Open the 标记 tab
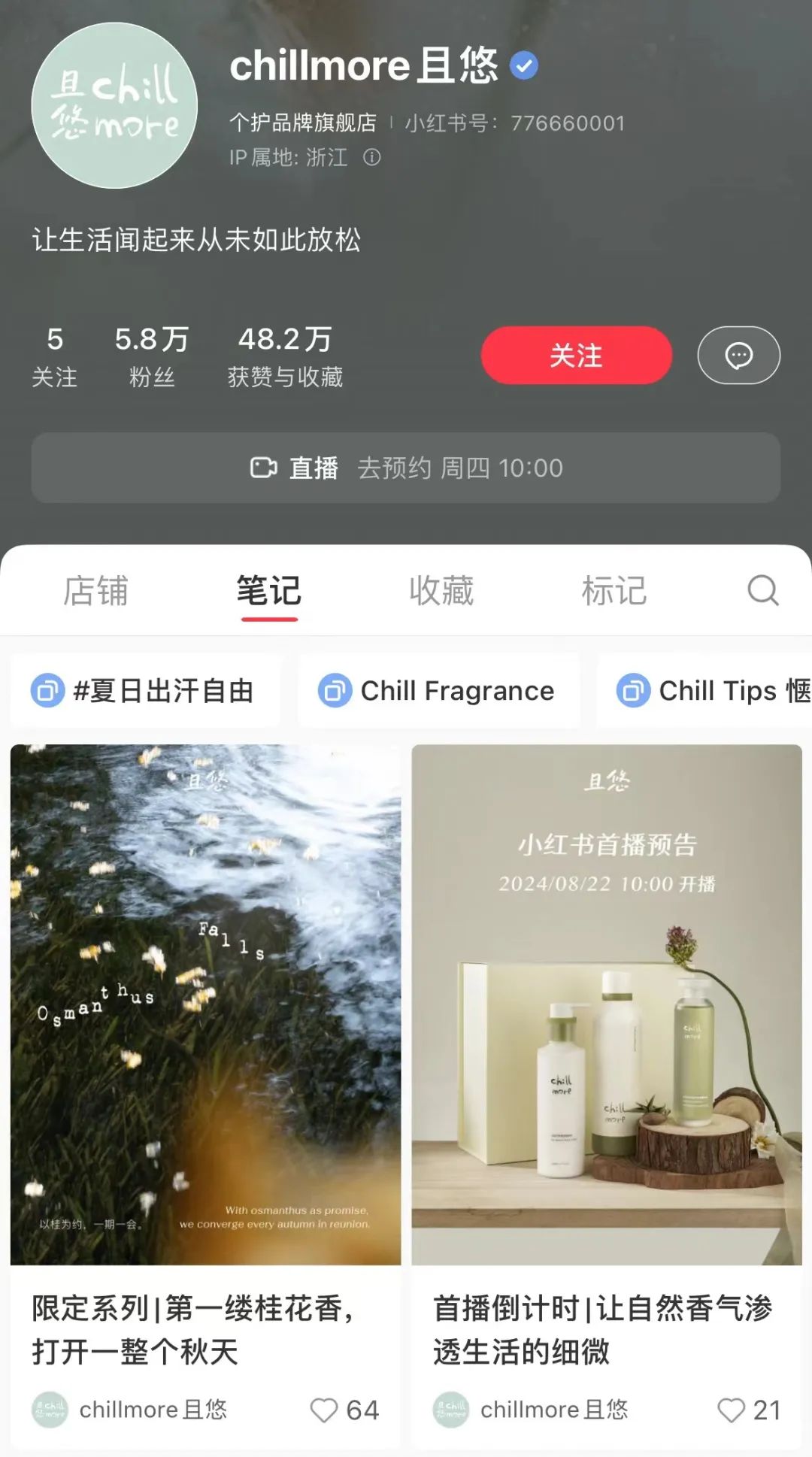This screenshot has height=1457, width=812. tap(614, 590)
